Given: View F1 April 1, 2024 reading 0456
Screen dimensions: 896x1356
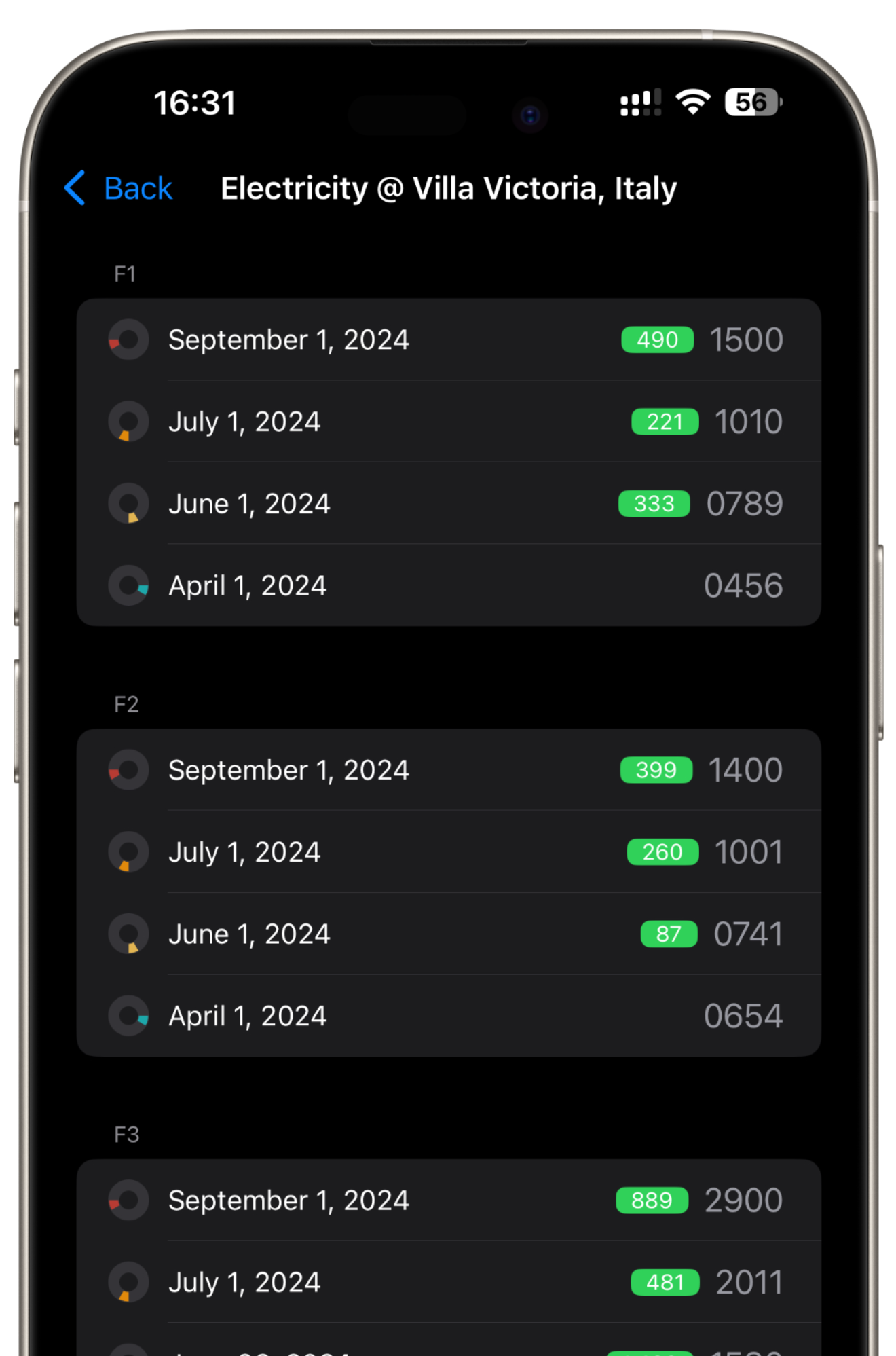Looking at the screenshot, I should [448, 585].
